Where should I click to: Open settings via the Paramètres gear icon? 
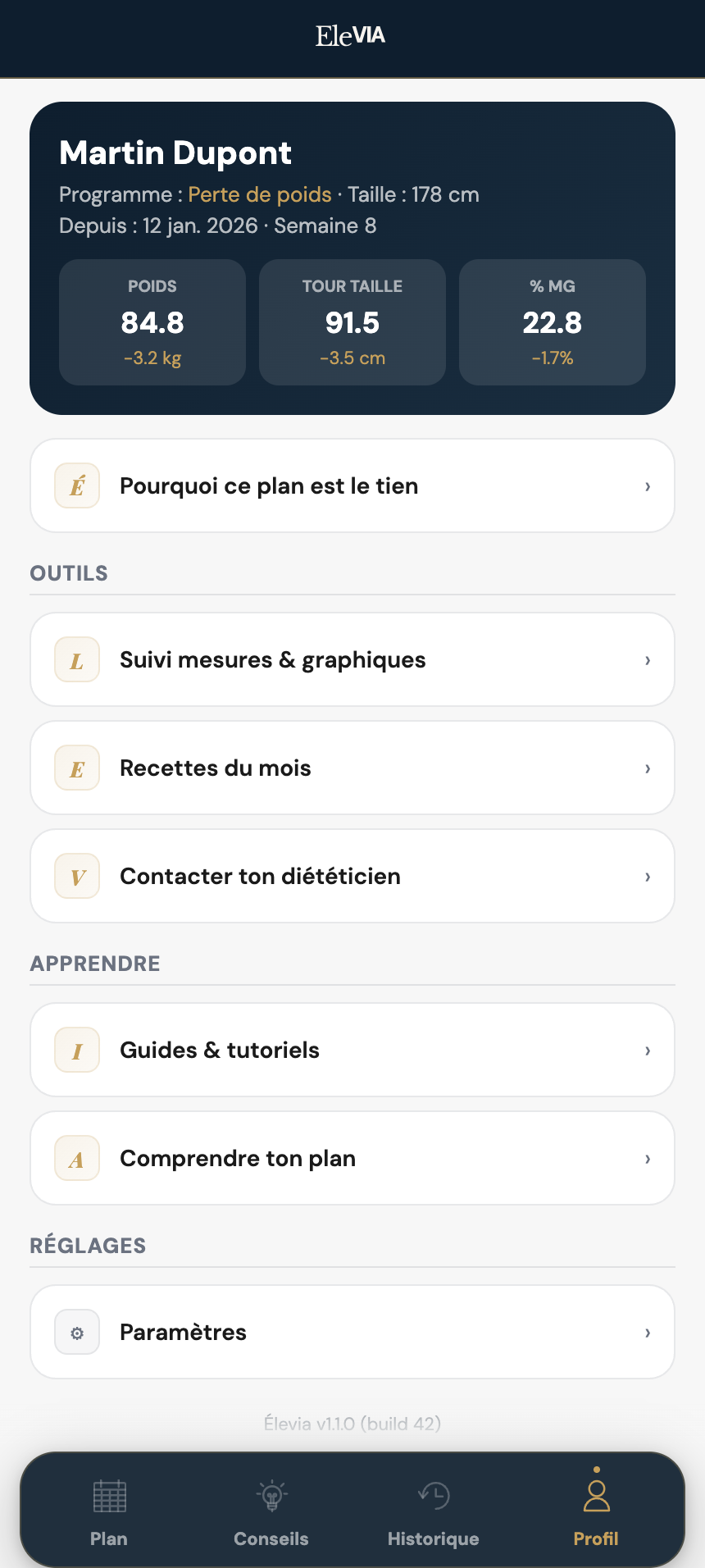tap(76, 1332)
